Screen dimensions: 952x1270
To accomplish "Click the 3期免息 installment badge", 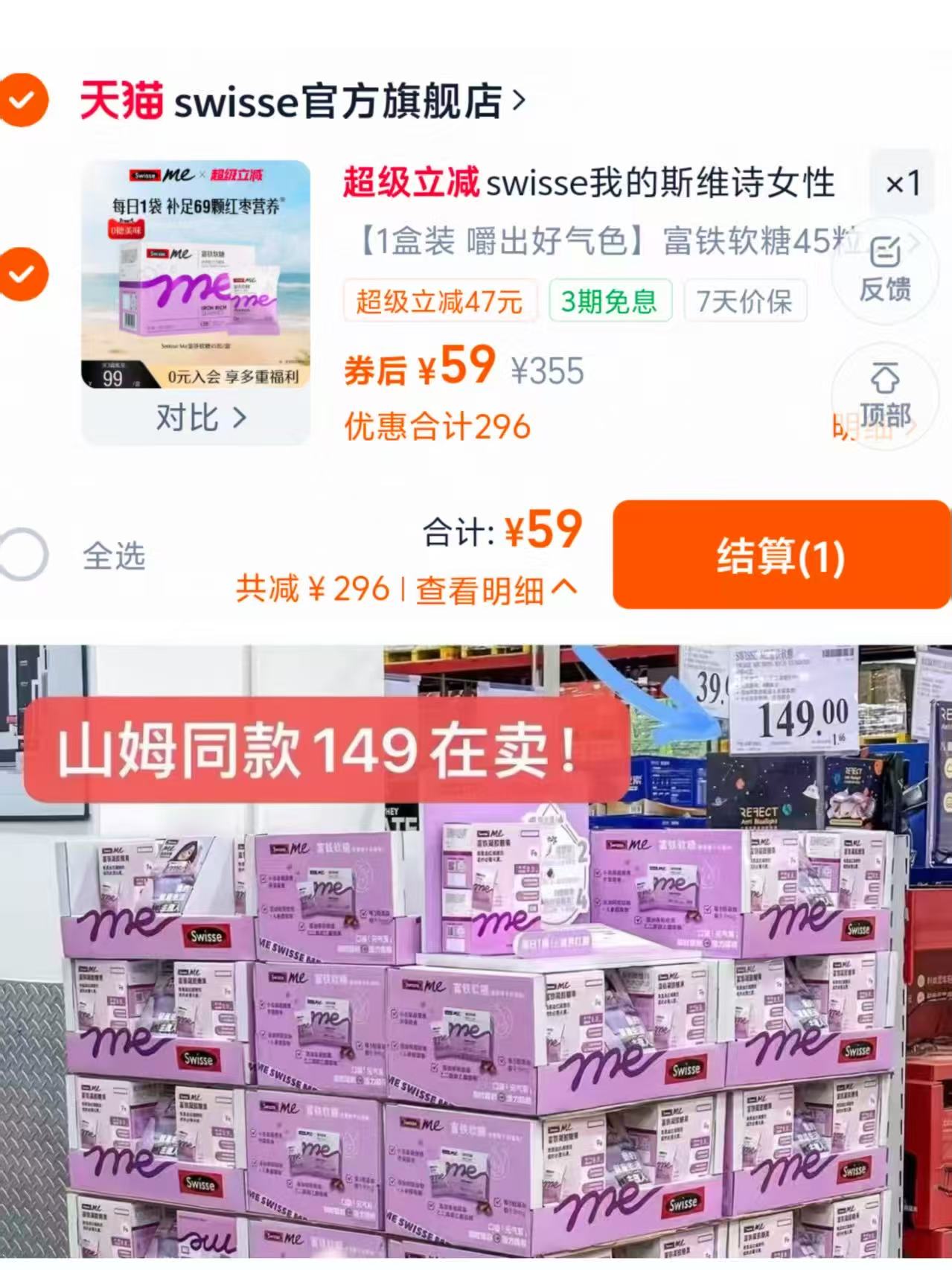I will 609,301.
